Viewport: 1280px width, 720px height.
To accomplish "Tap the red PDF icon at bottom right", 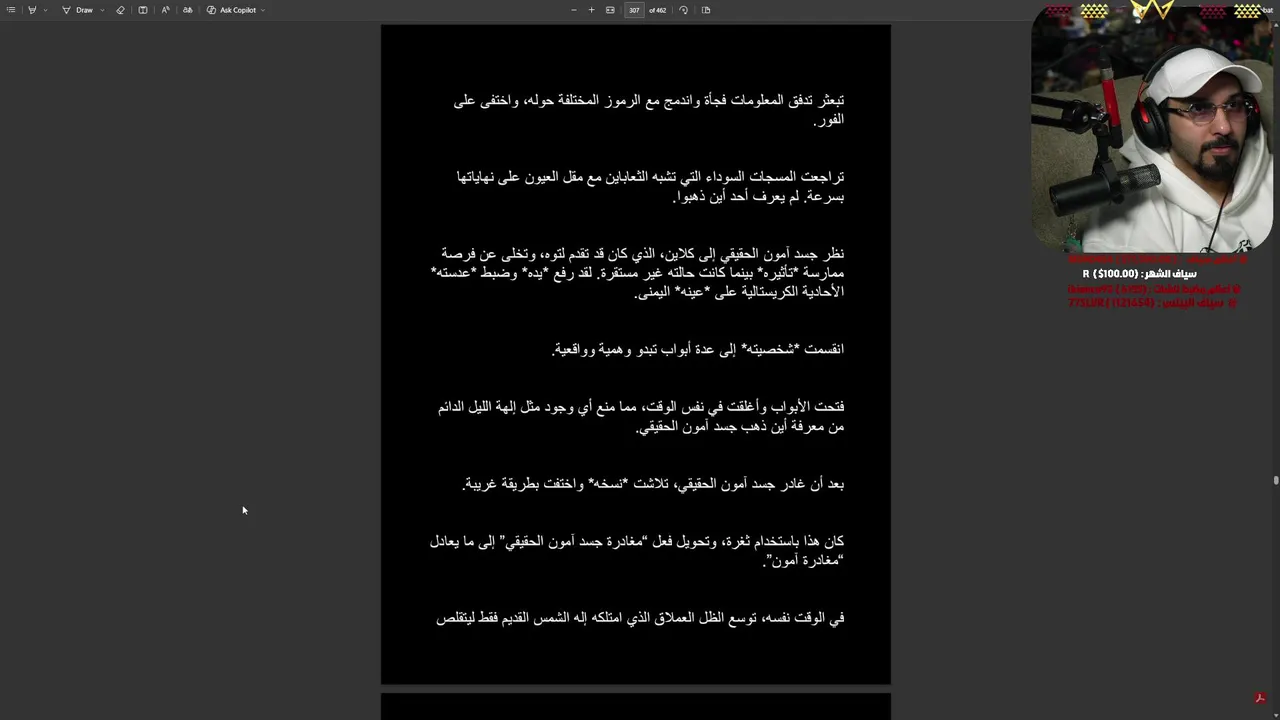I will coord(1260,698).
